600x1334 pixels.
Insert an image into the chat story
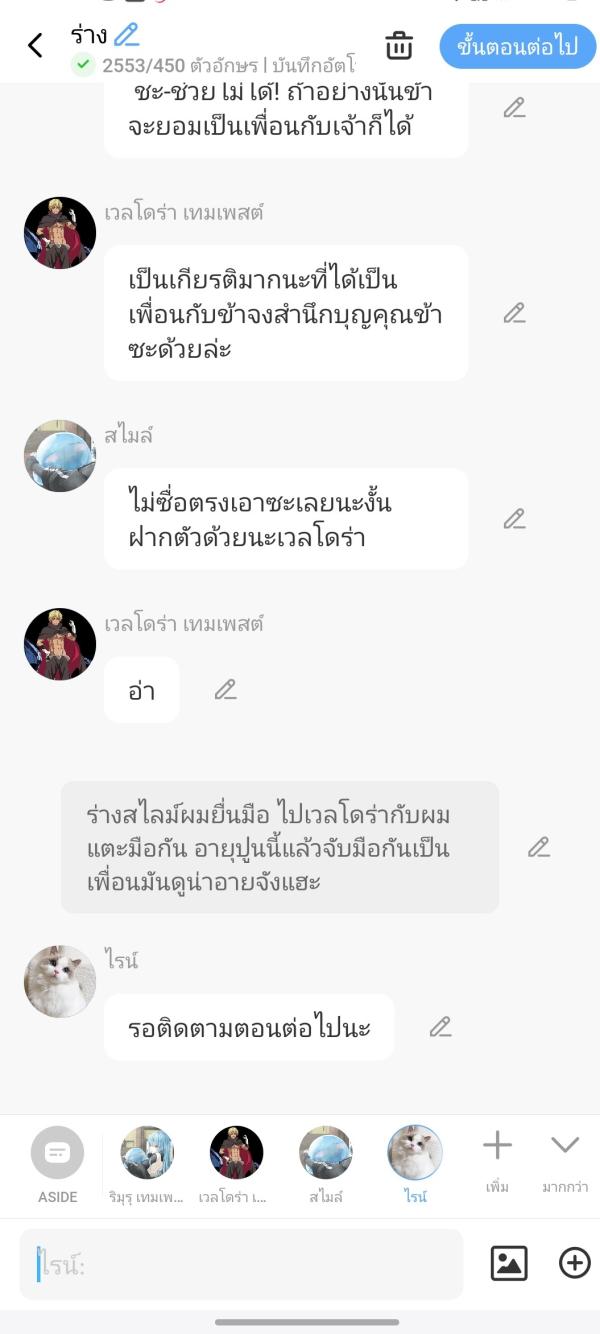click(509, 1263)
